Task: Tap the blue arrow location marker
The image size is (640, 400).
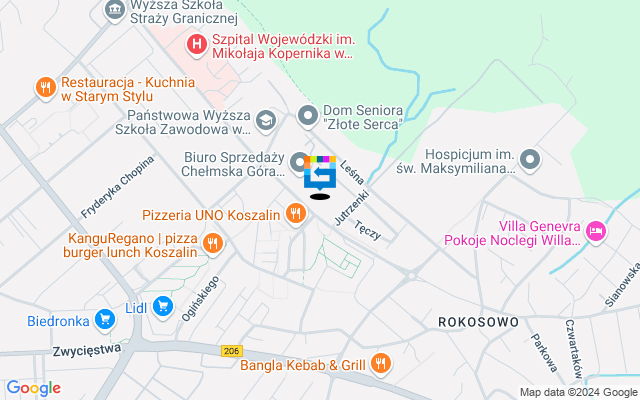Action: tap(320, 175)
